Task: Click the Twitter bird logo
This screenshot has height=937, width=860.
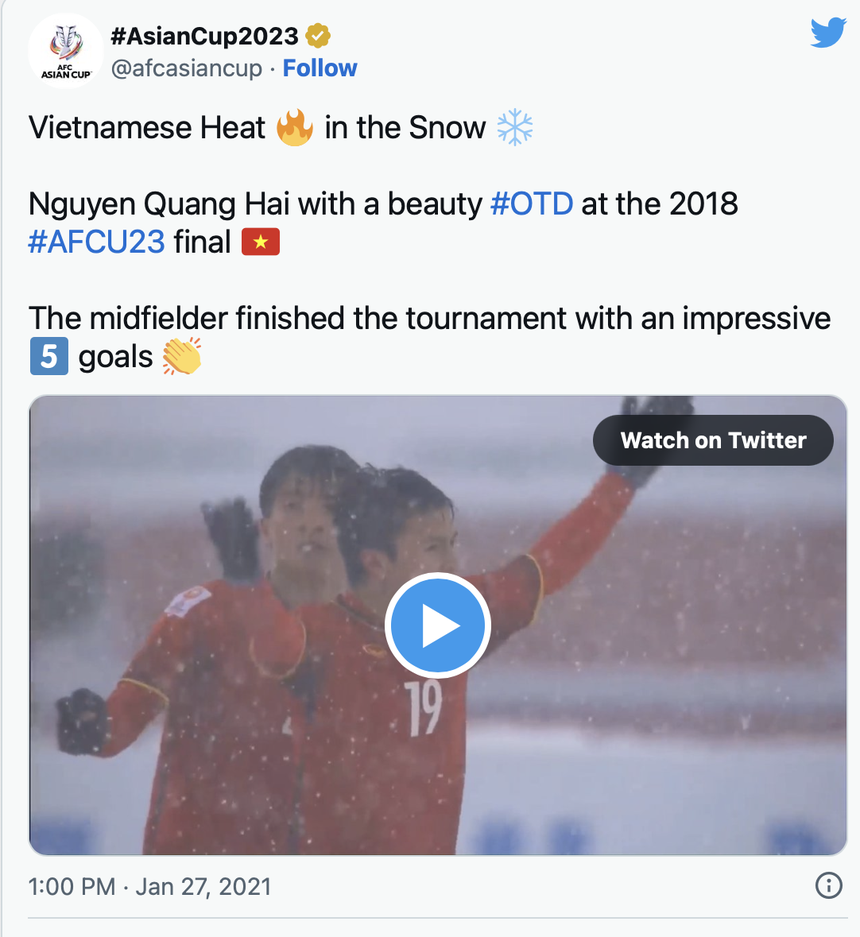Action: (x=829, y=33)
